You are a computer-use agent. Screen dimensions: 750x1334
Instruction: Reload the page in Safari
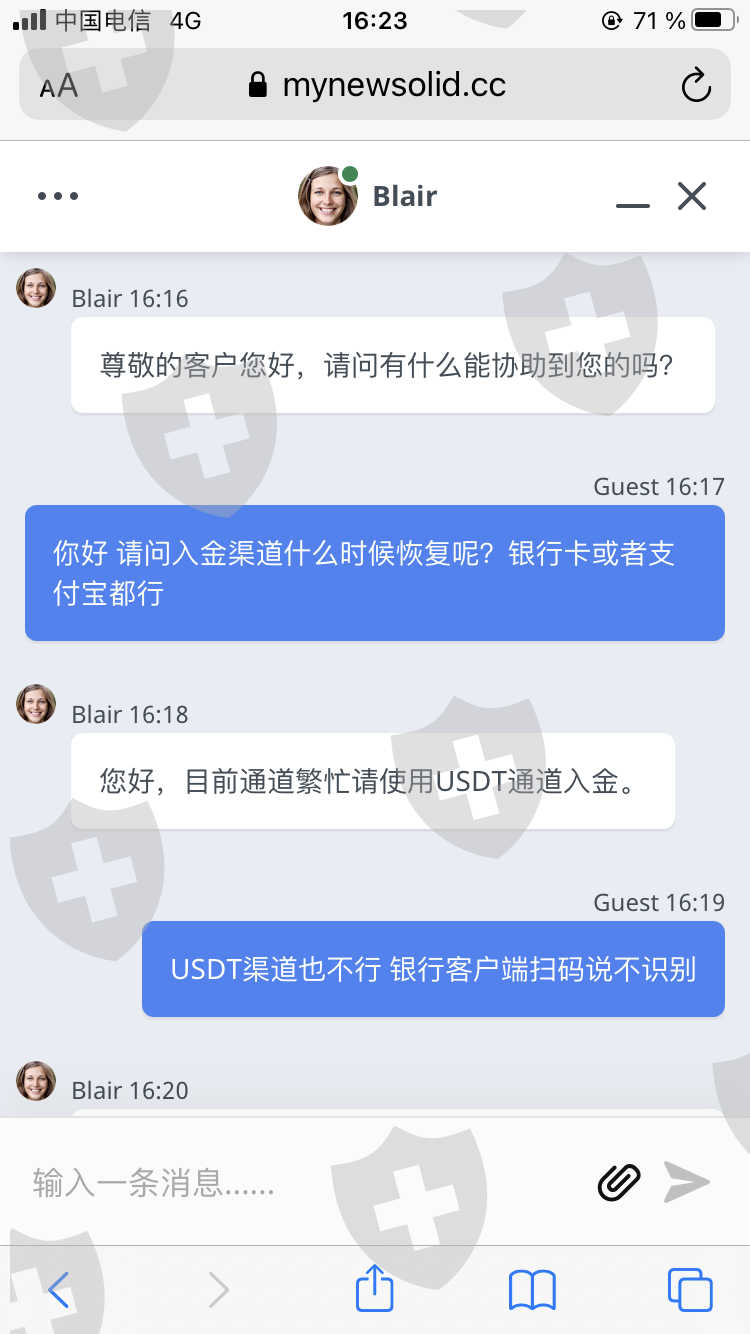[x=696, y=86]
